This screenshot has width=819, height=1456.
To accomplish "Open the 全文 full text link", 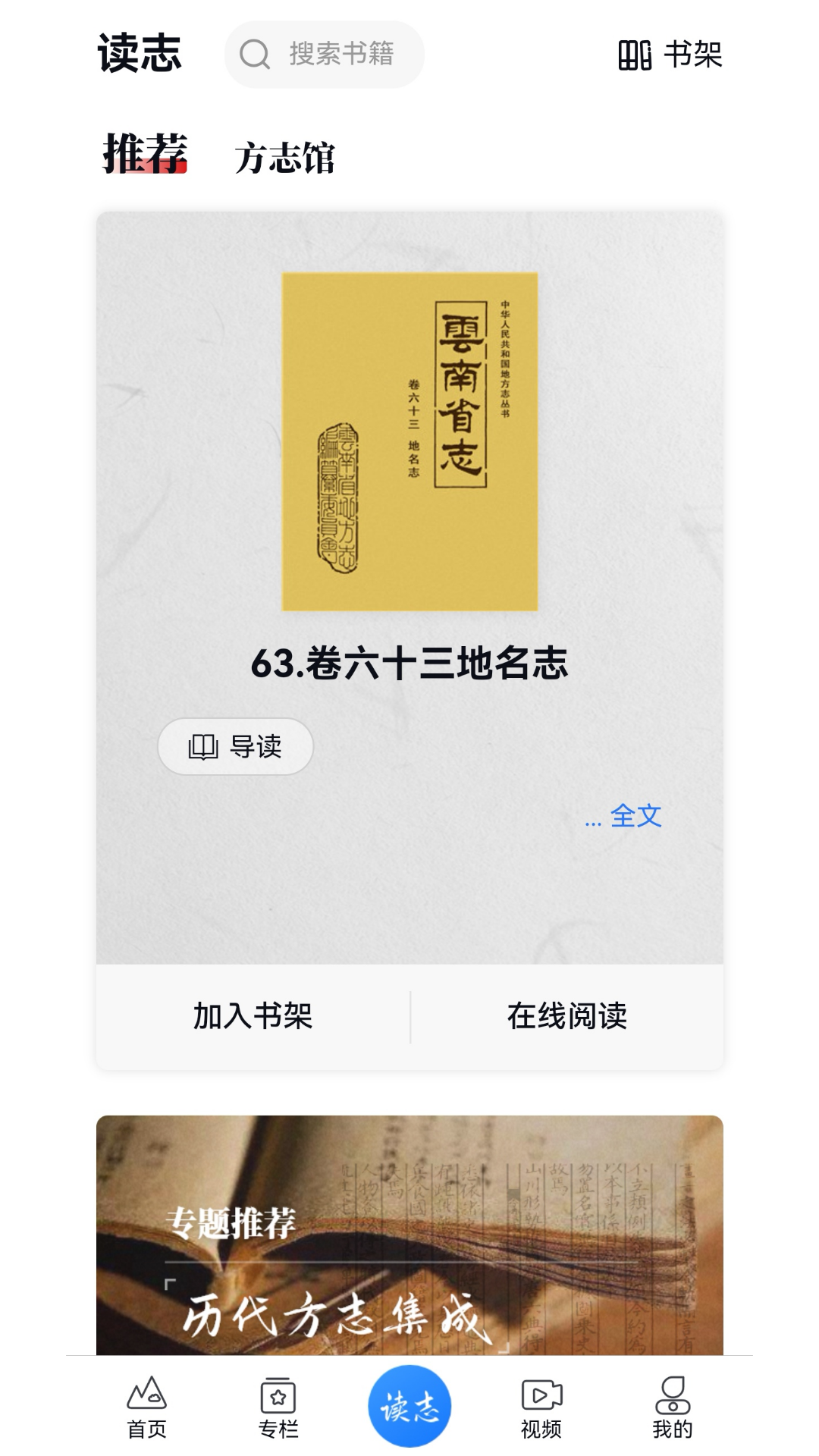I will [635, 816].
